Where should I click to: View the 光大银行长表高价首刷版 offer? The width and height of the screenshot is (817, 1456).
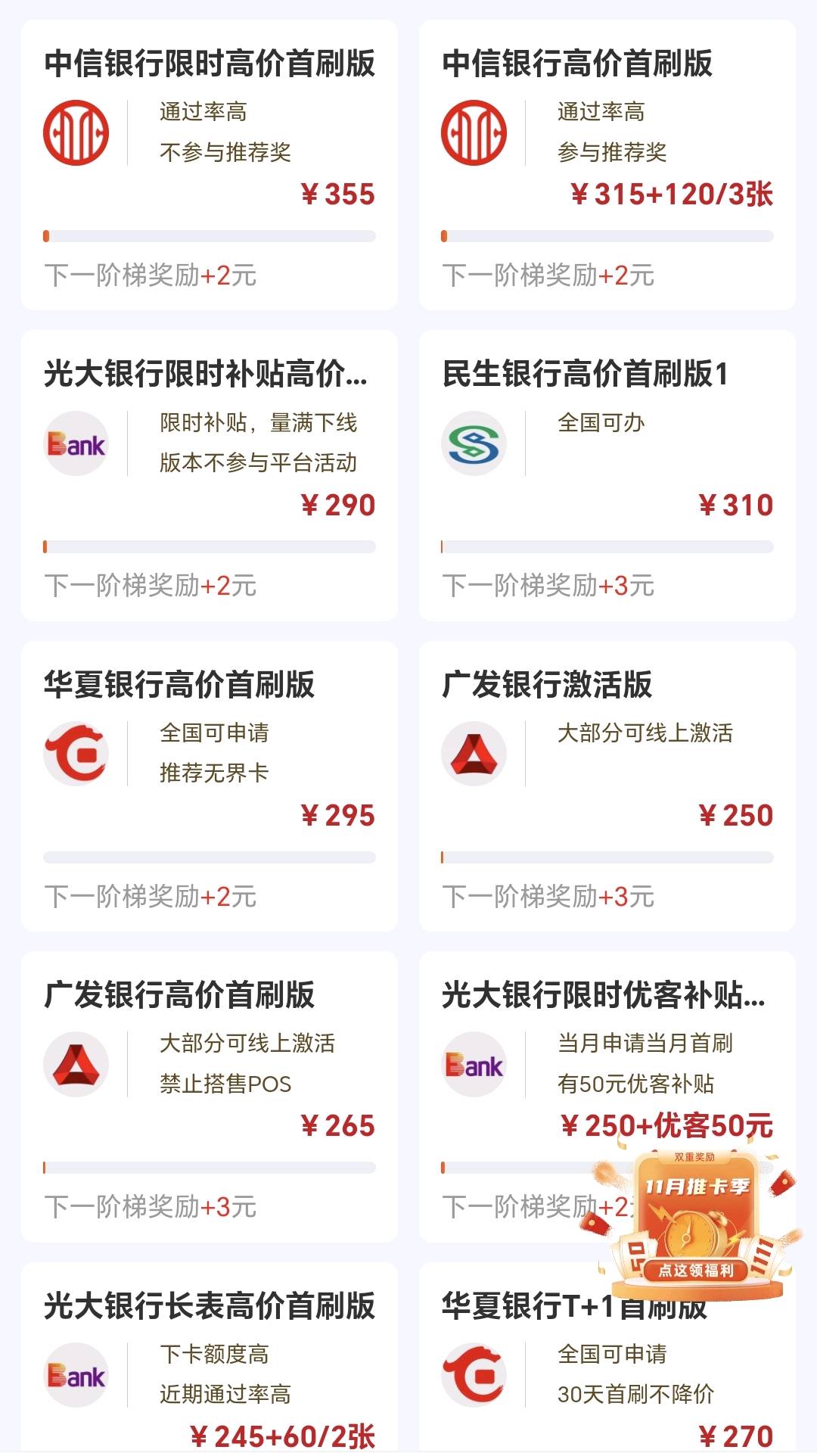pos(210,1358)
